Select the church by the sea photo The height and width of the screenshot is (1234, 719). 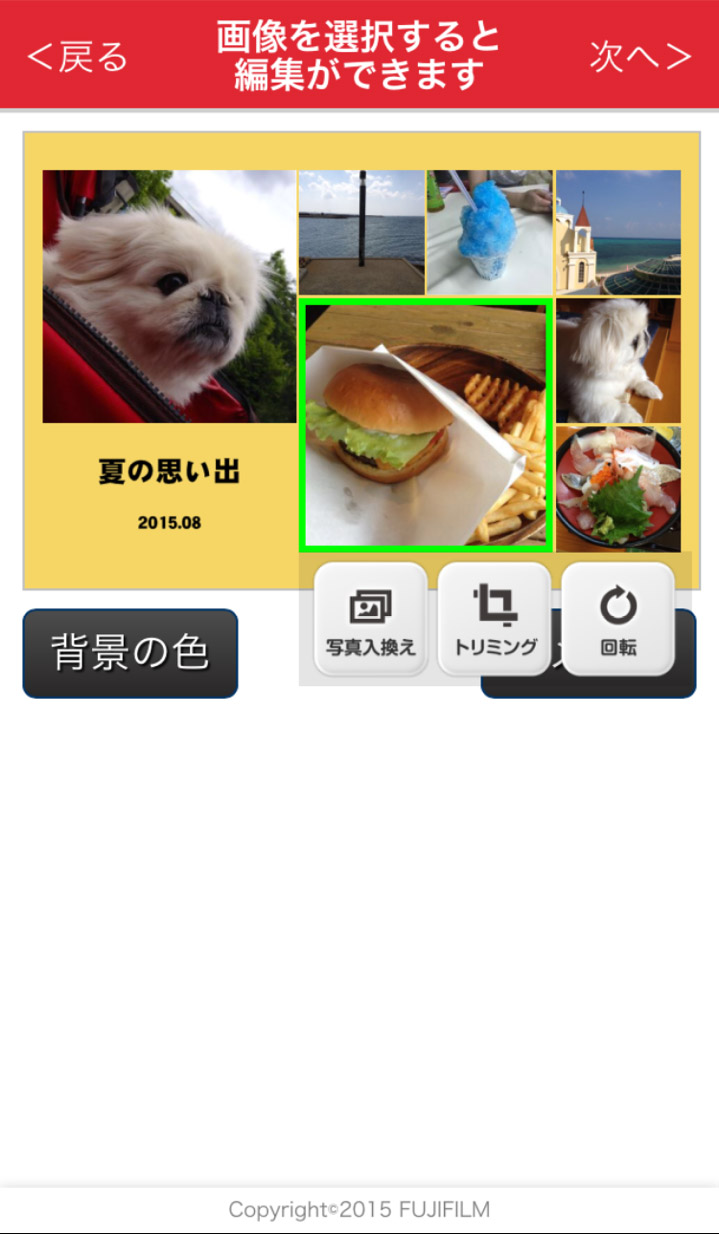[618, 232]
